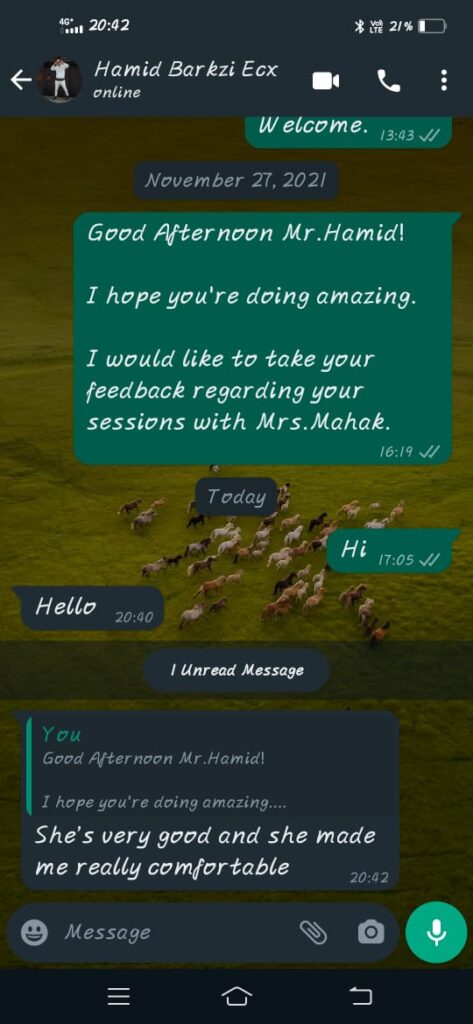Tap the voice message microphone button
Viewport: 473px width, 1024px height.
[x=436, y=932]
